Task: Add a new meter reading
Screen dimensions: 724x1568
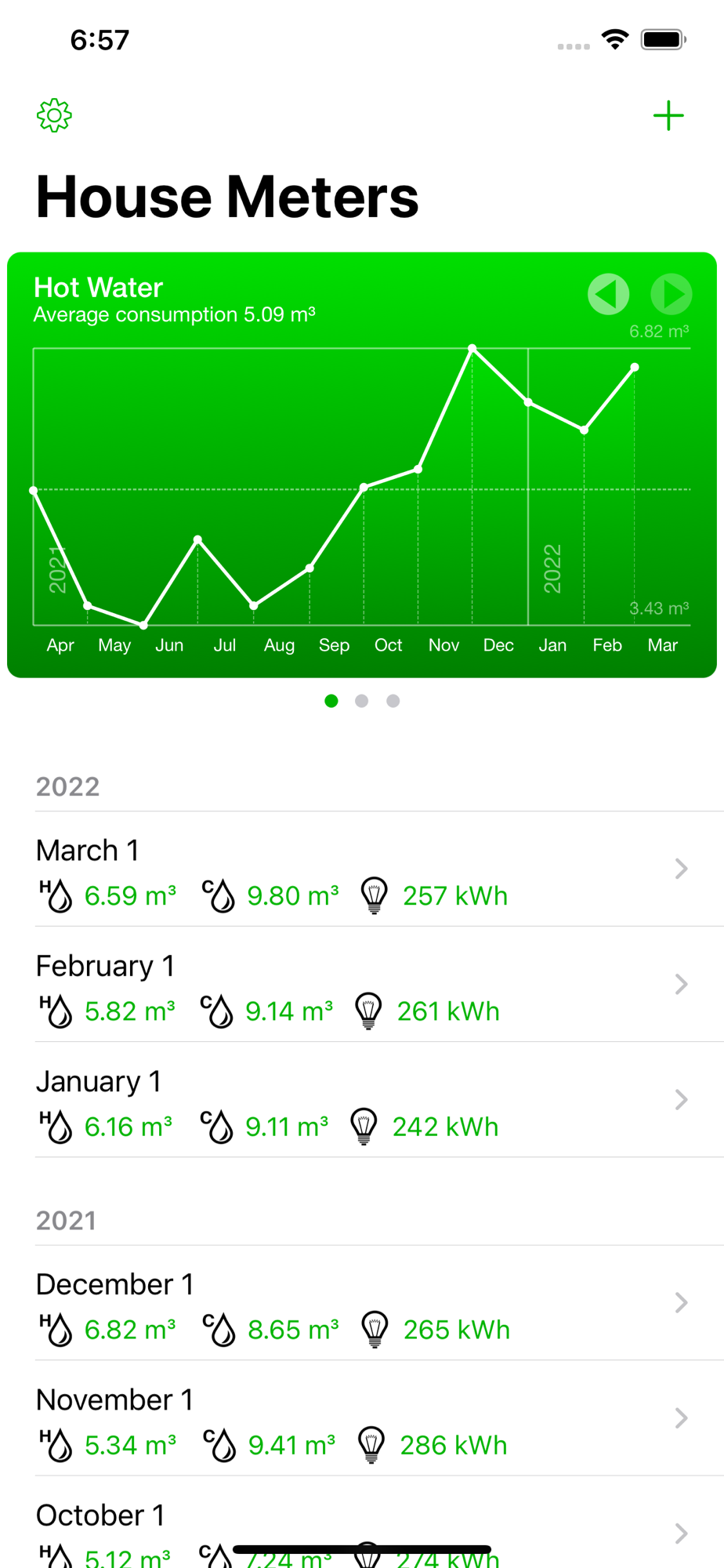Action: tap(668, 116)
